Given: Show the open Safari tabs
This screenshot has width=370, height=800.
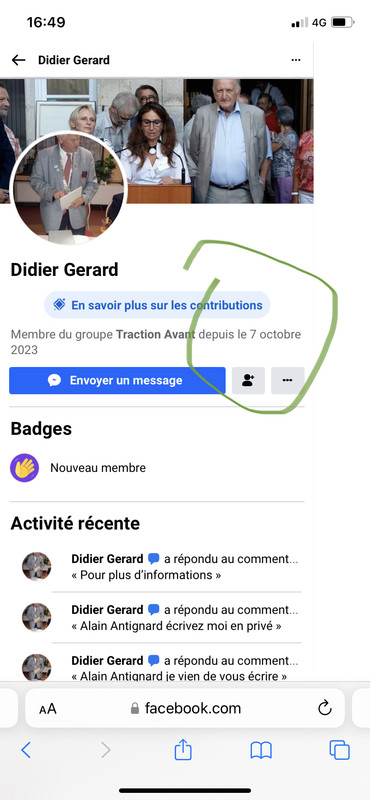Looking at the screenshot, I should (x=339, y=750).
